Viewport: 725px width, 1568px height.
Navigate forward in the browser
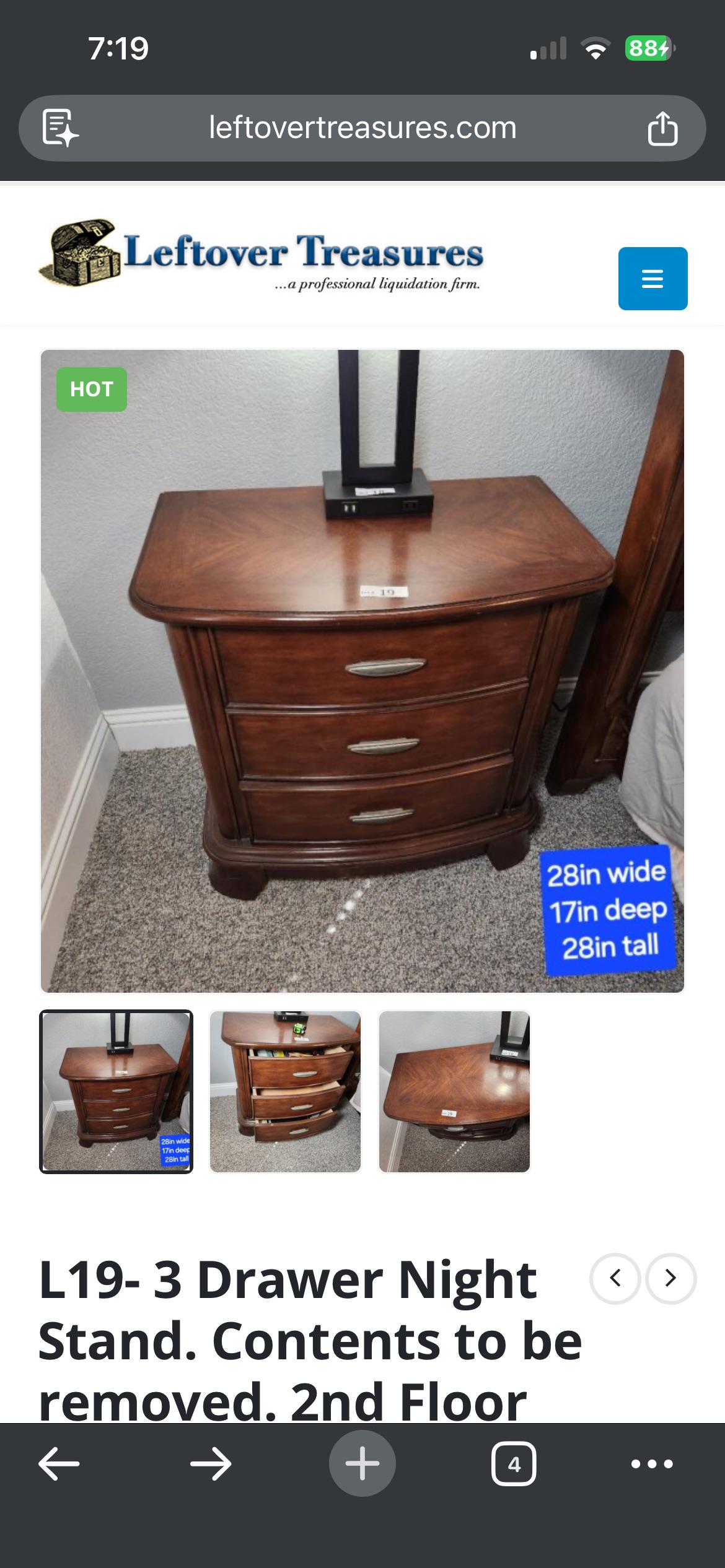[211, 1464]
